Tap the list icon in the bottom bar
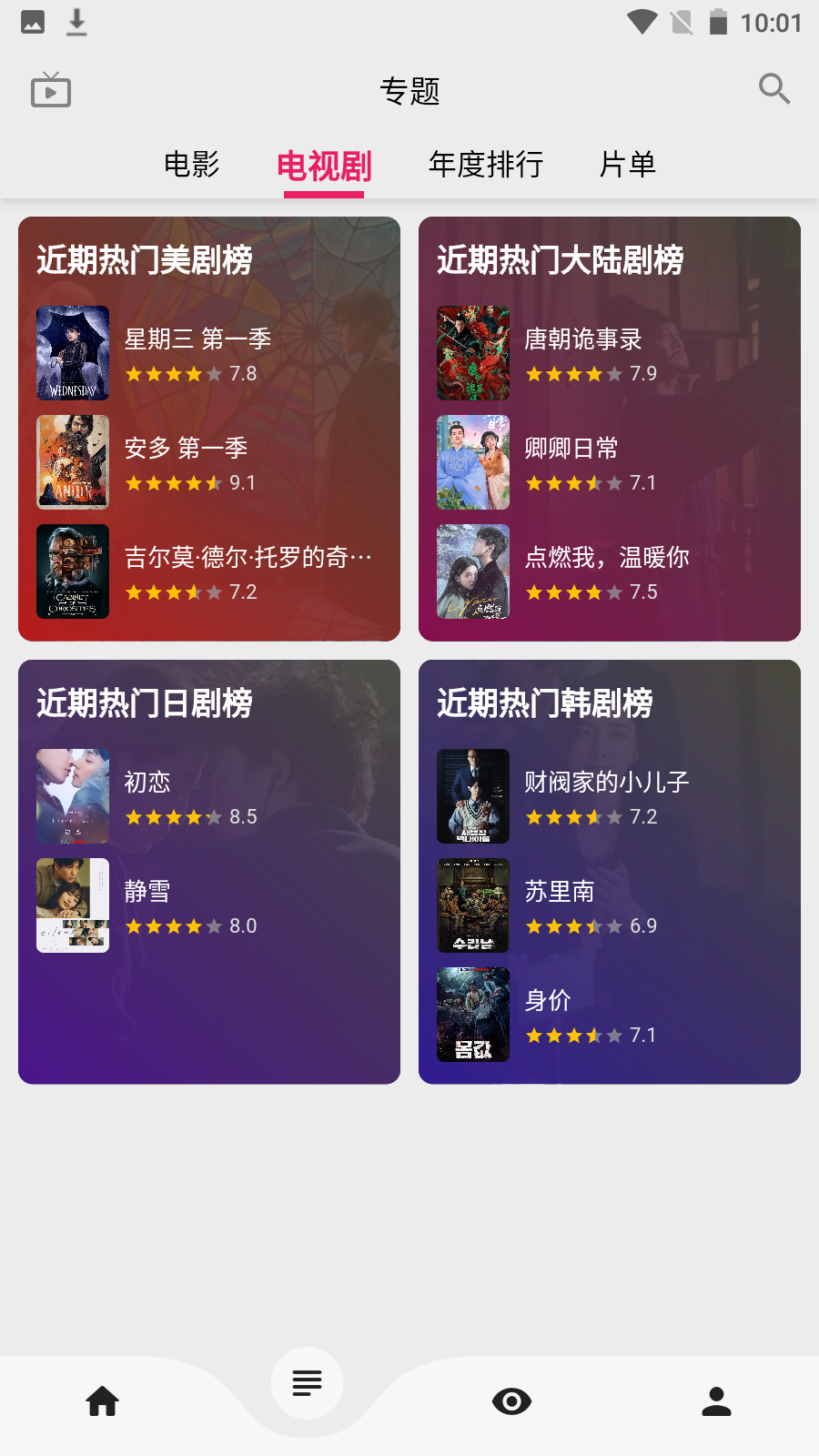 [308, 1383]
